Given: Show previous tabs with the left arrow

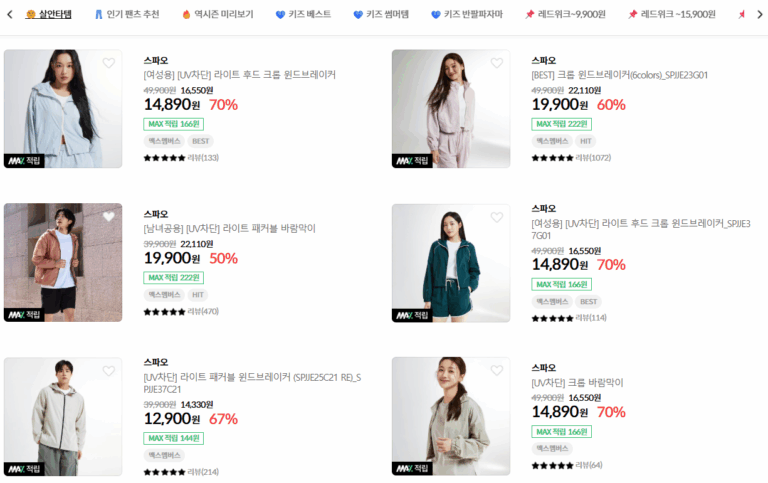Looking at the screenshot, I should coord(9,15).
